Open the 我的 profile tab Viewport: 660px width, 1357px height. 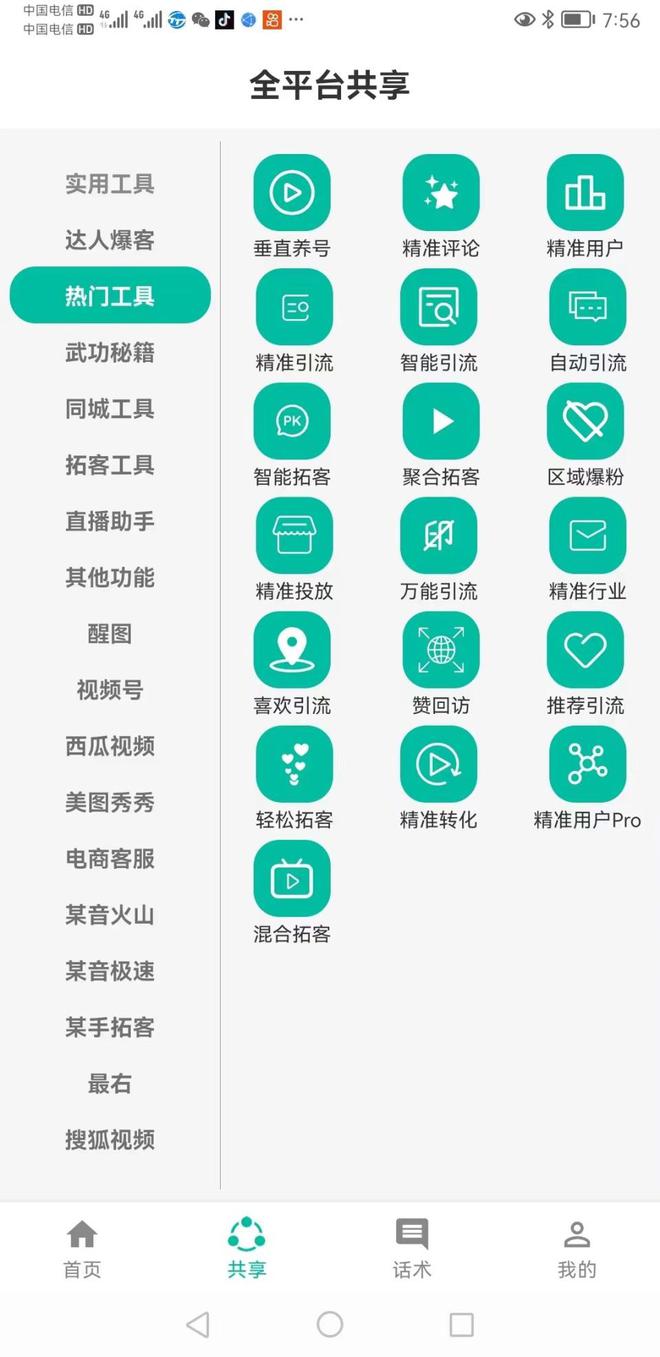tap(576, 1248)
